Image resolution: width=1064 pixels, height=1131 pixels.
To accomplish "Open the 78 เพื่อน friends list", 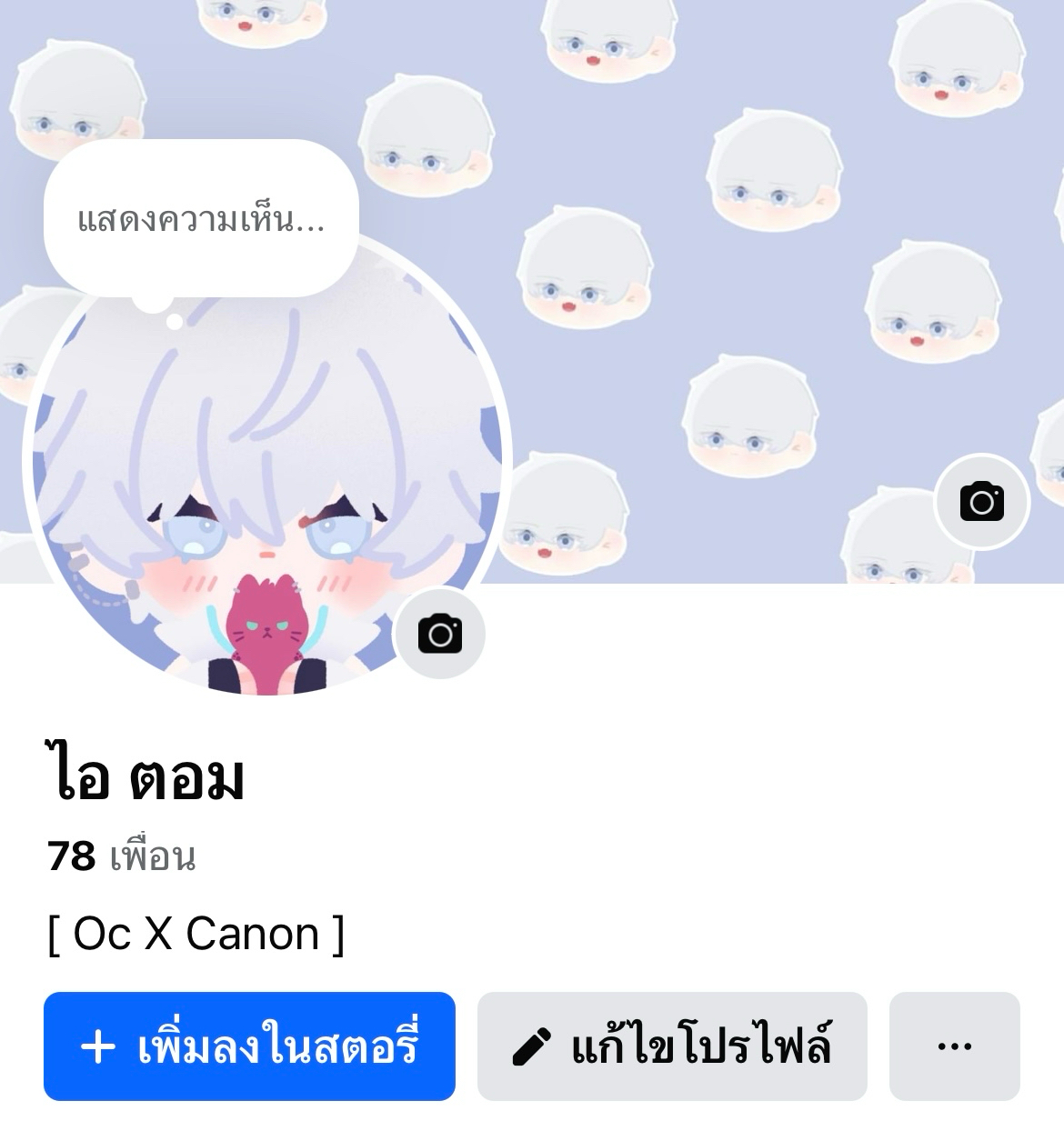I will point(122,856).
